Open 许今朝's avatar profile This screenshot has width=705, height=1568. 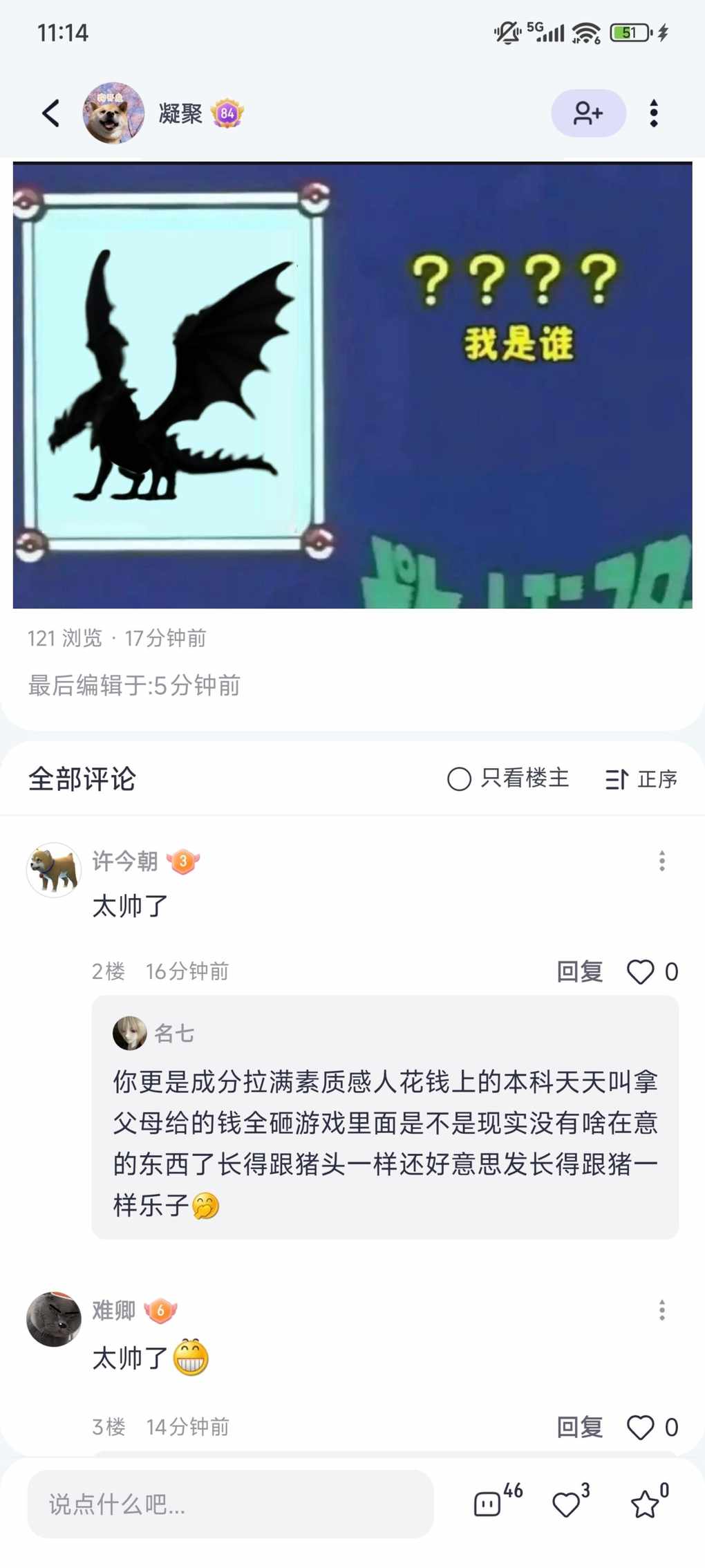54,870
